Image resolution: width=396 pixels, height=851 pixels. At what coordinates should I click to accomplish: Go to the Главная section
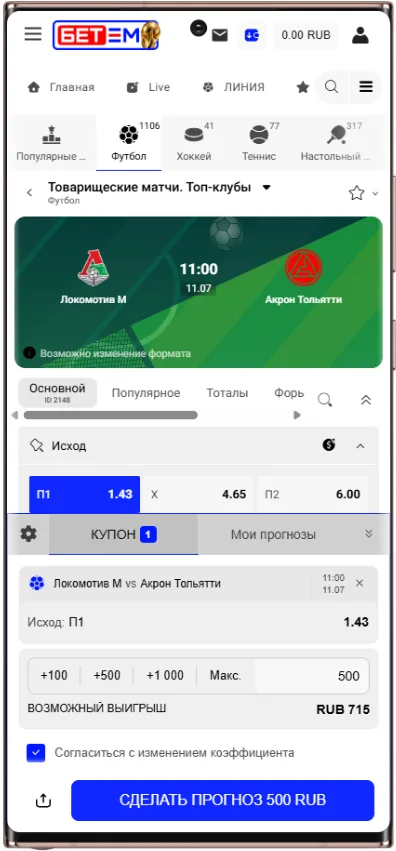click(61, 87)
